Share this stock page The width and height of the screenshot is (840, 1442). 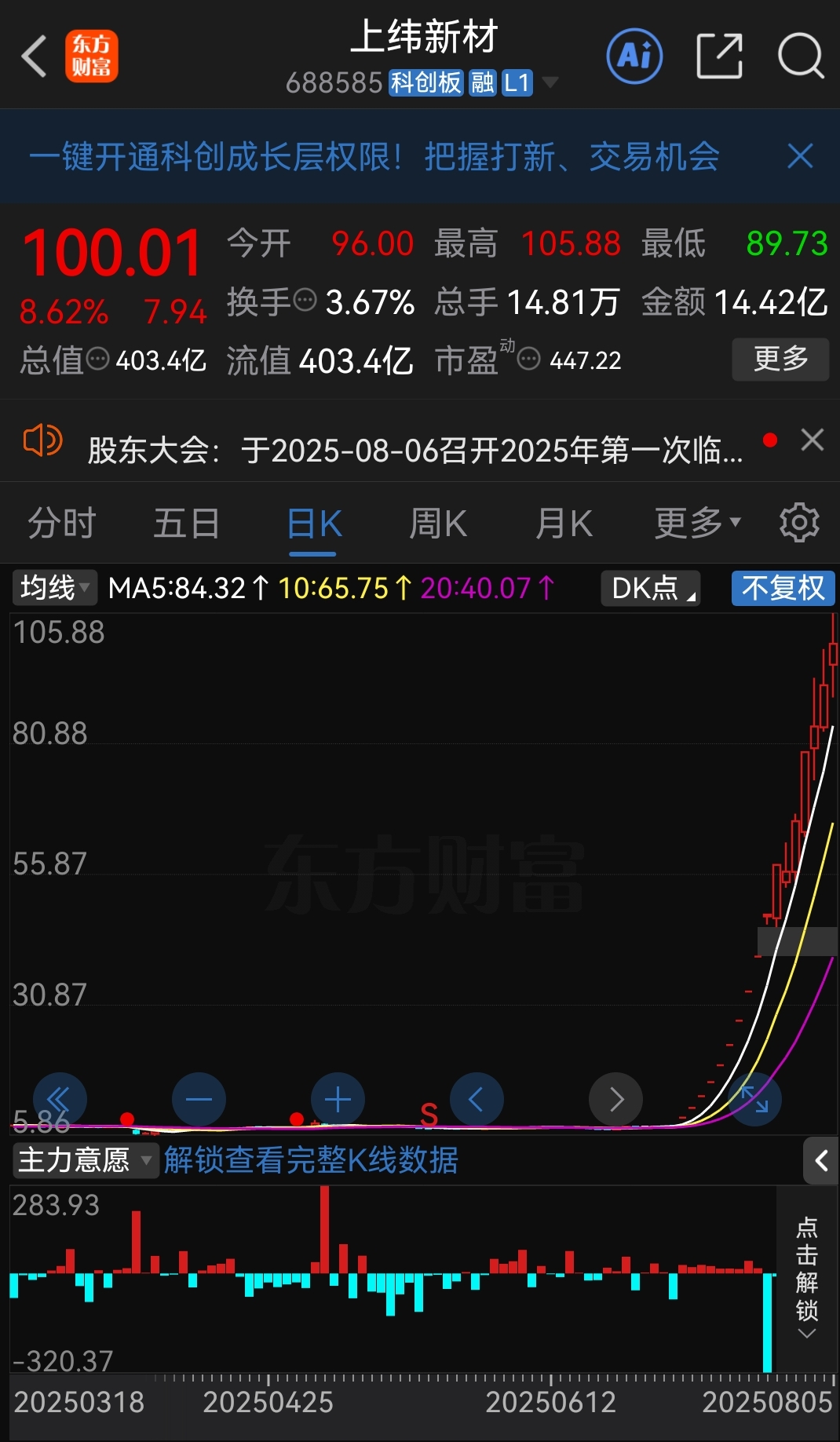(720, 57)
